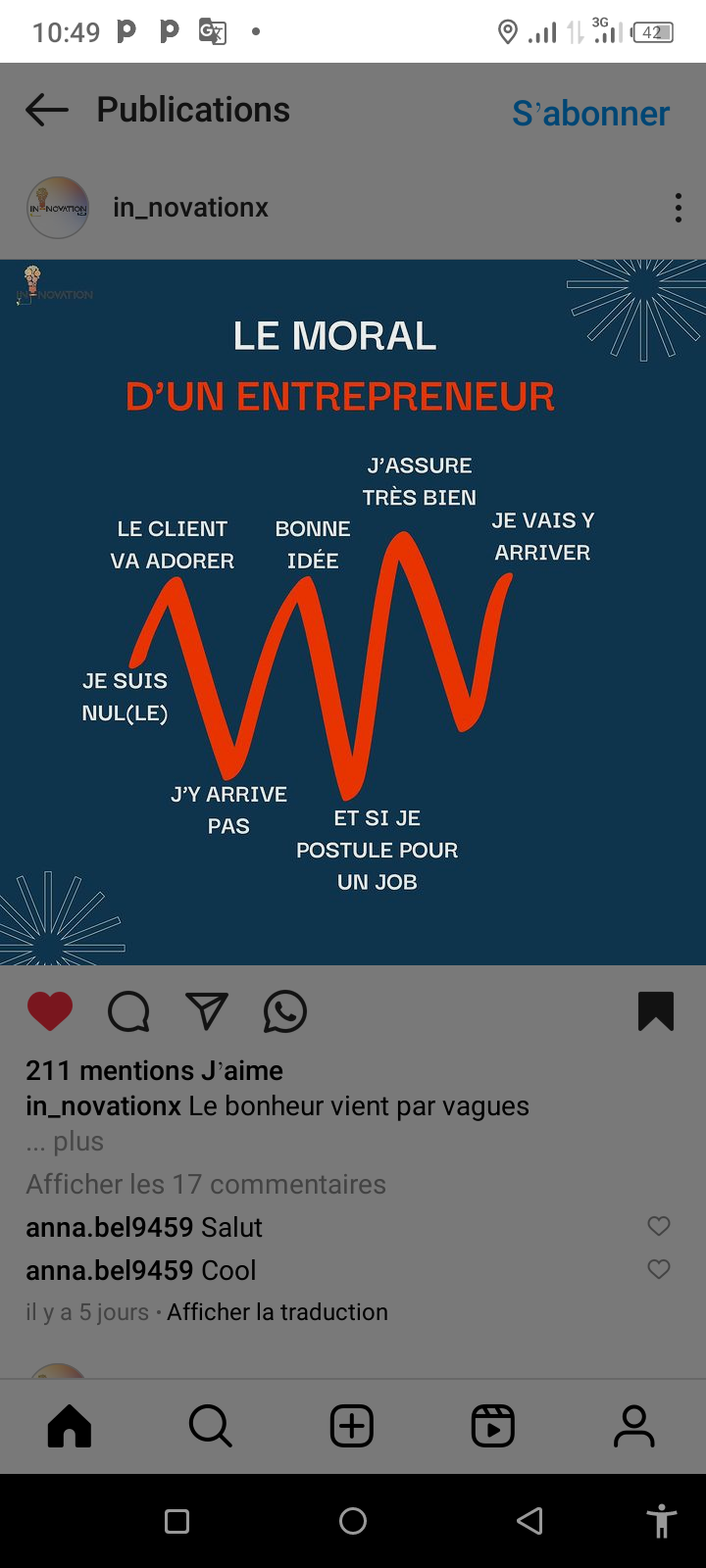Open the comment bubble under the post

[128, 1011]
